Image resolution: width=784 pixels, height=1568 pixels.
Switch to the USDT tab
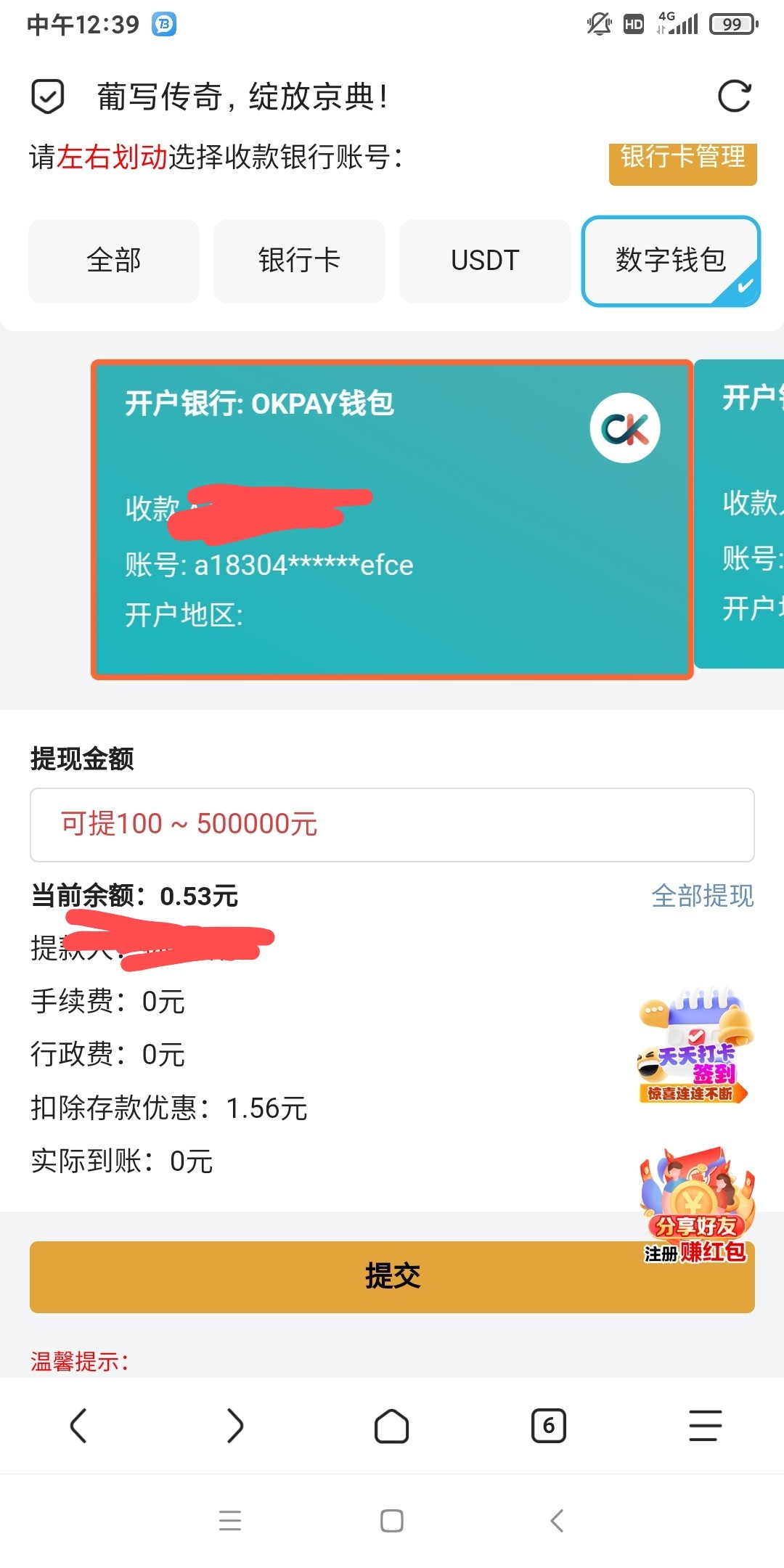[485, 261]
